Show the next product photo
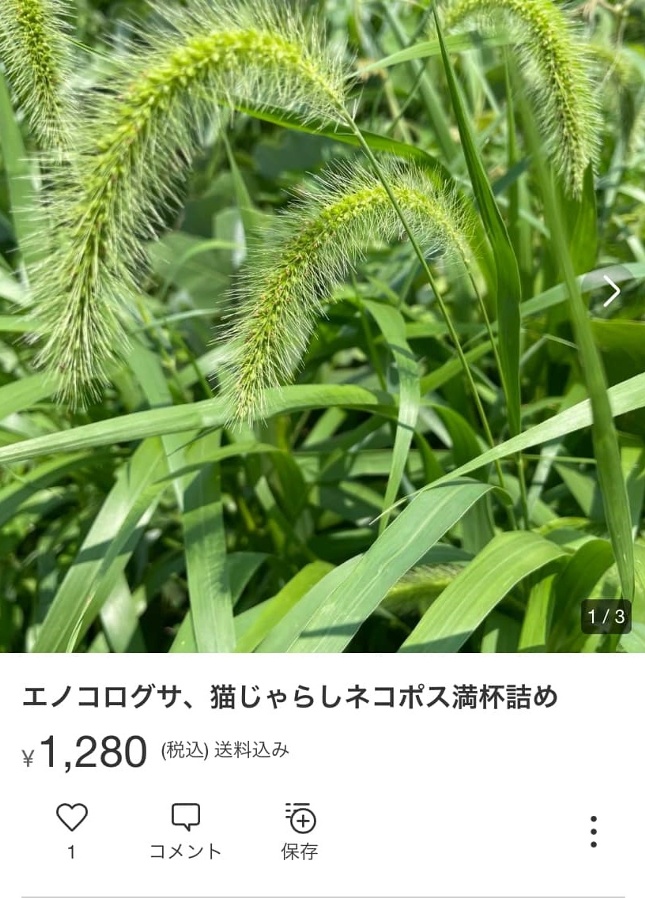This screenshot has width=645, height=898. click(x=611, y=292)
